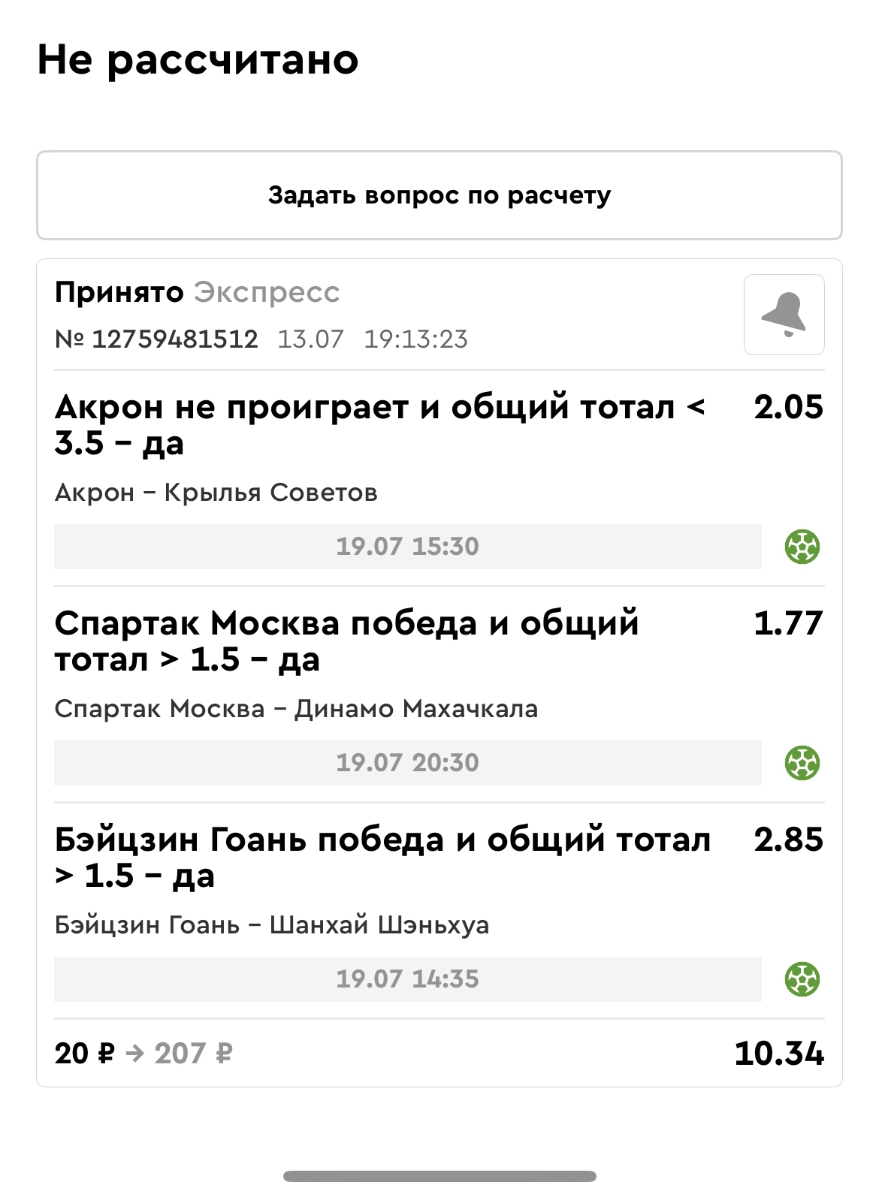Tap the "Задать вопрос по расчету" button
The height and width of the screenshot is (1200, 879).
tap(439, 196)
